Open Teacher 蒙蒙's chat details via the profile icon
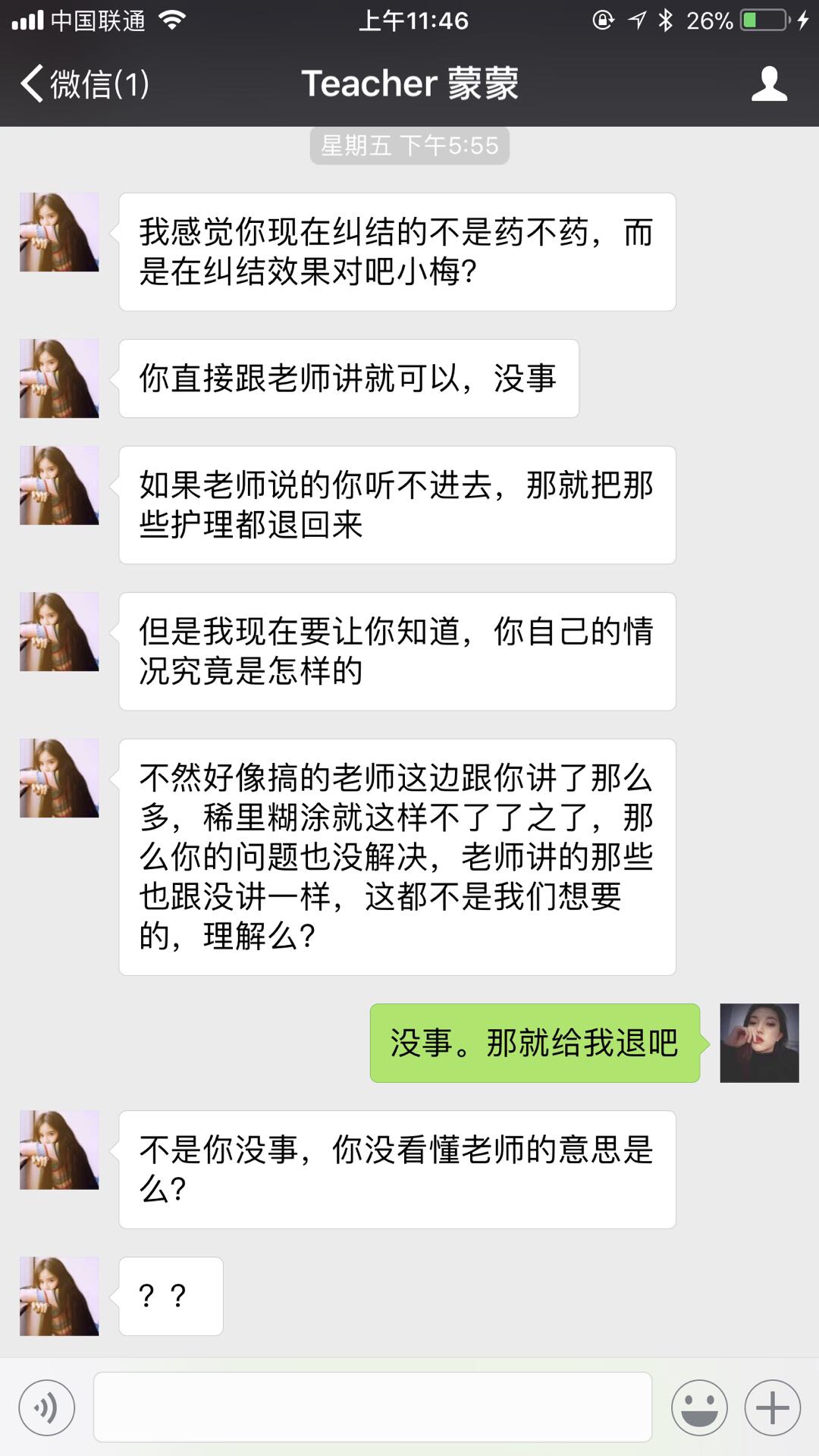The height and width of the screenshot is (1456, 819). (769, 83)
